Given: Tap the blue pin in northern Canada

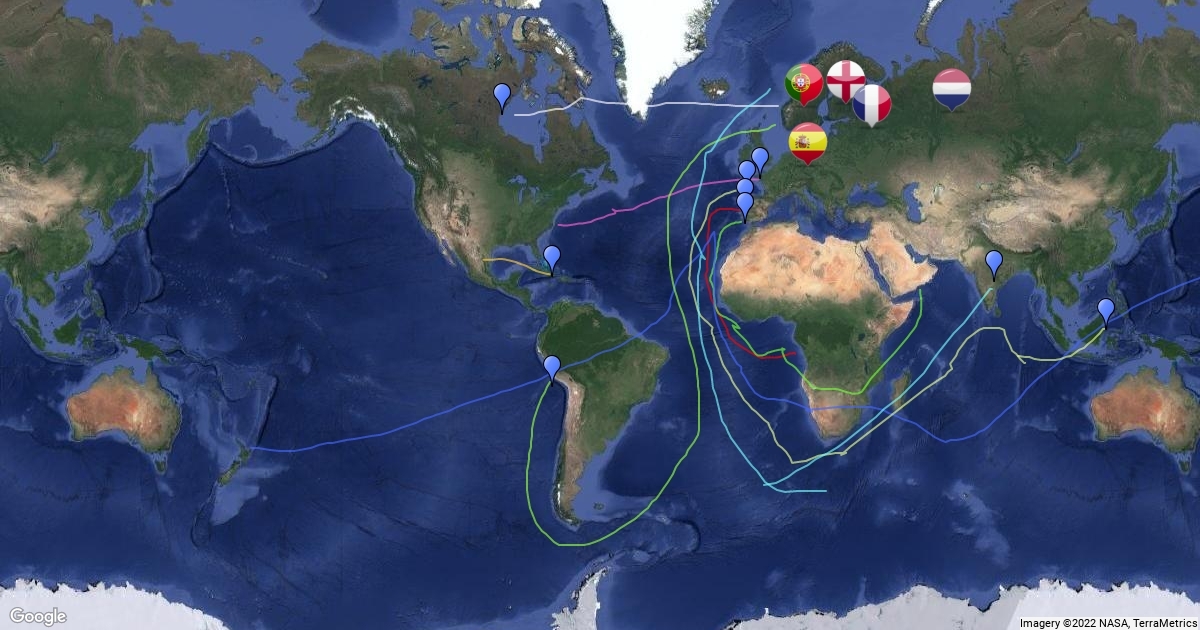Looking at the screenshot, I should click(x=502, y=97).
